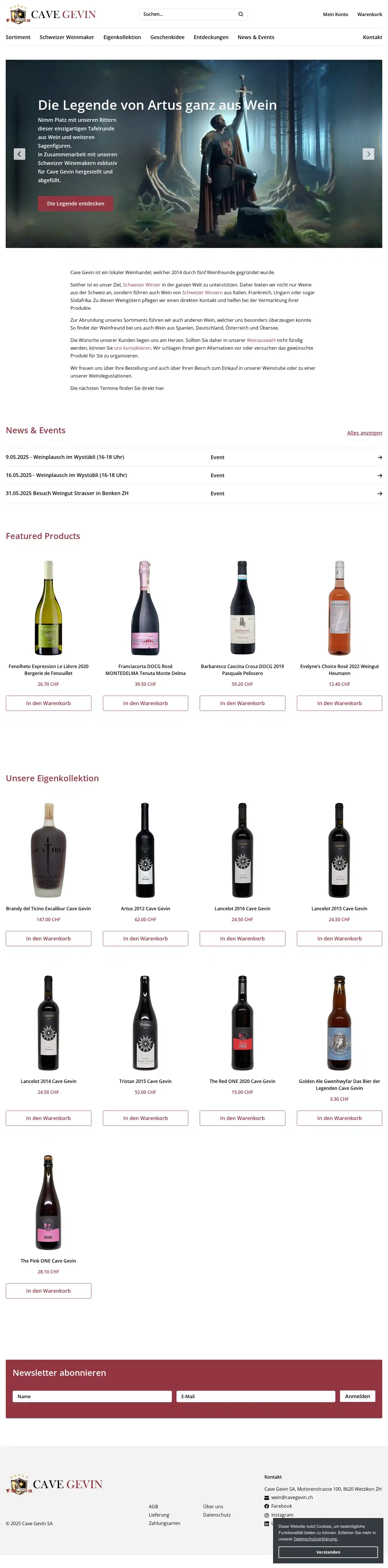Viewport: 388px width, 1568px height.
Task: Open event 31.05.2025 Besuch Weingut Strasser
Action: (67, 493)
